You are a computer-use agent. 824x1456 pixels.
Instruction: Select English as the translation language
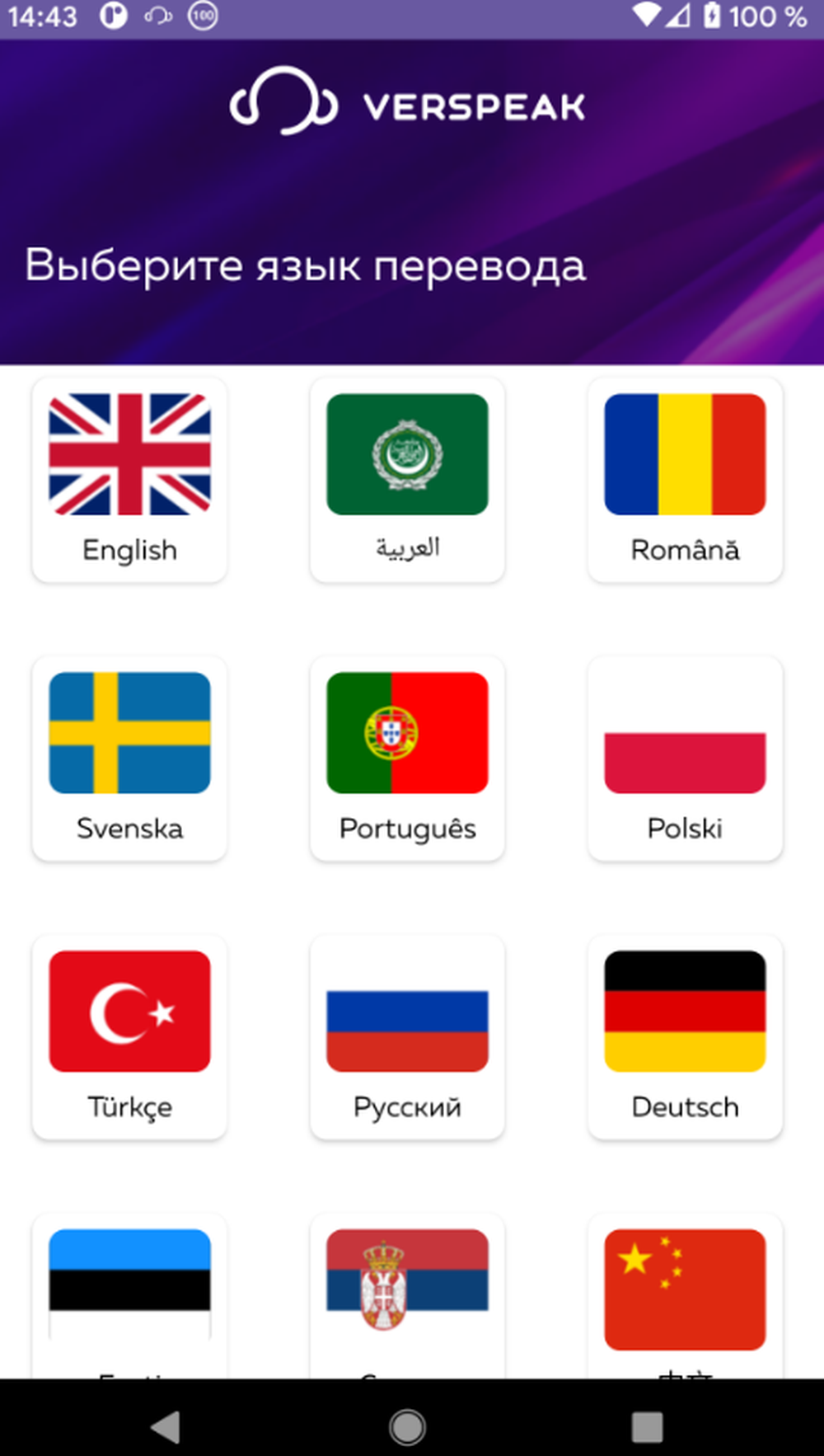129,480
